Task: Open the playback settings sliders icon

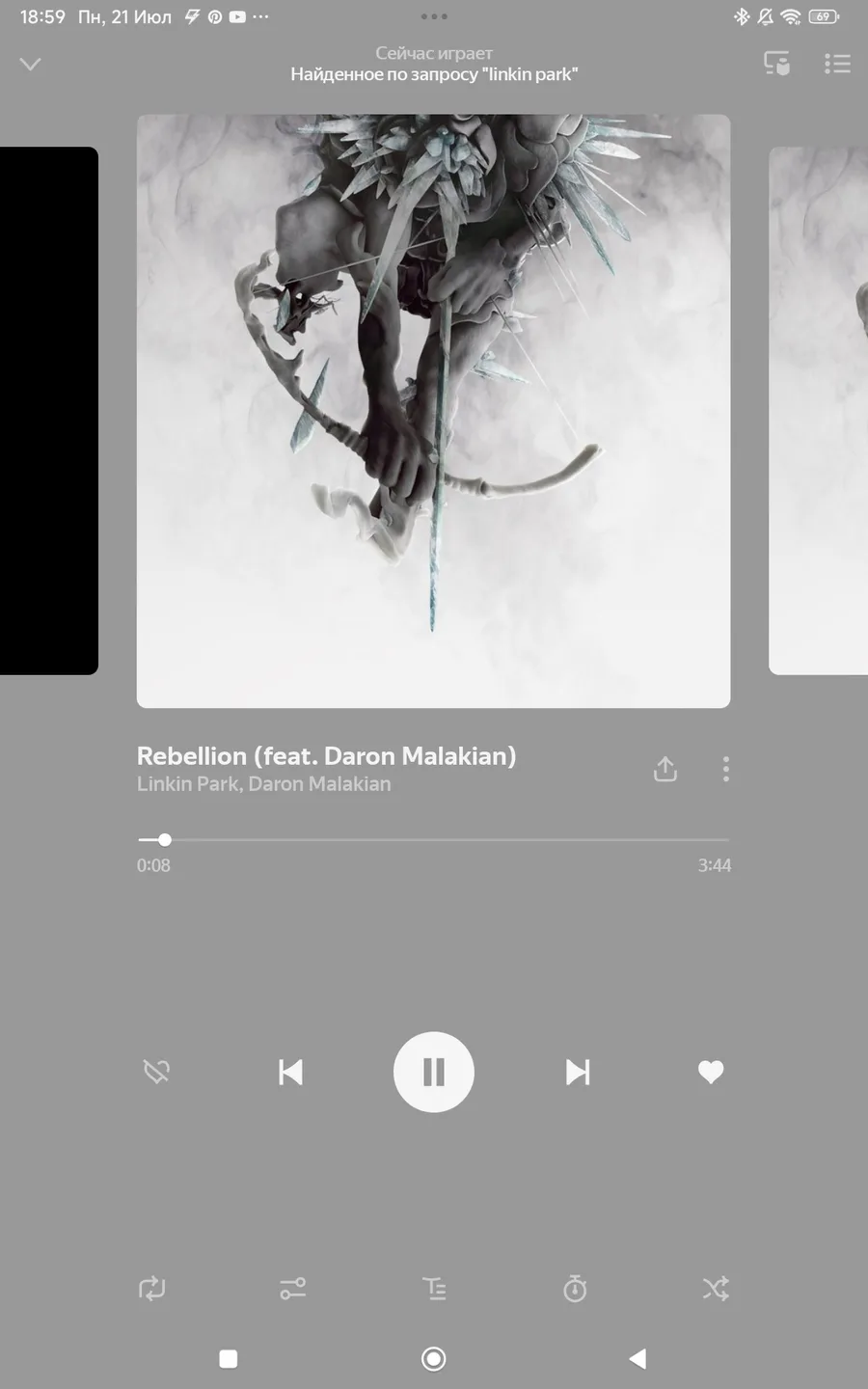Action: pyautogui.click(x=293, y=1289)
